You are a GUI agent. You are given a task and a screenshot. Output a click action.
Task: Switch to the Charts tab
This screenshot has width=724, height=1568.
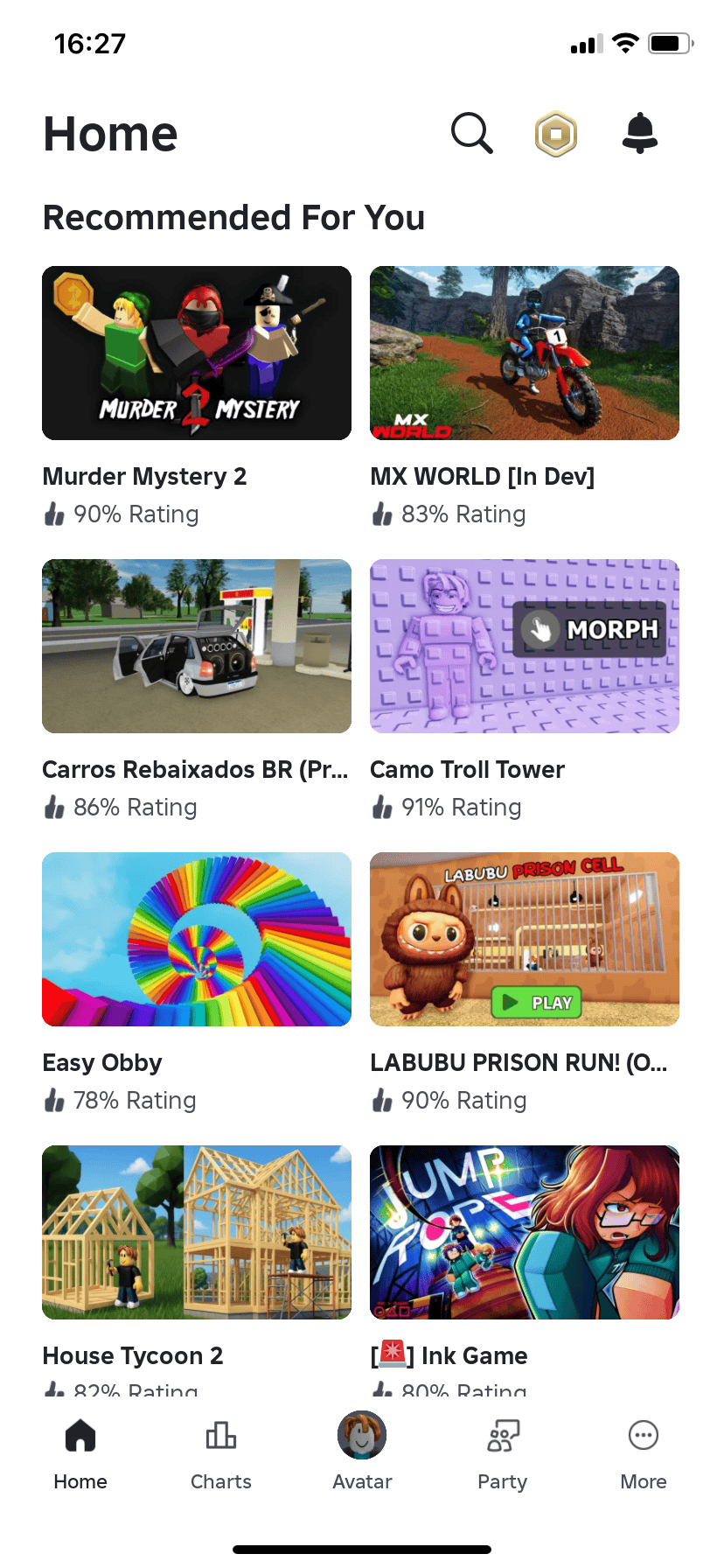click(221, 1452)
